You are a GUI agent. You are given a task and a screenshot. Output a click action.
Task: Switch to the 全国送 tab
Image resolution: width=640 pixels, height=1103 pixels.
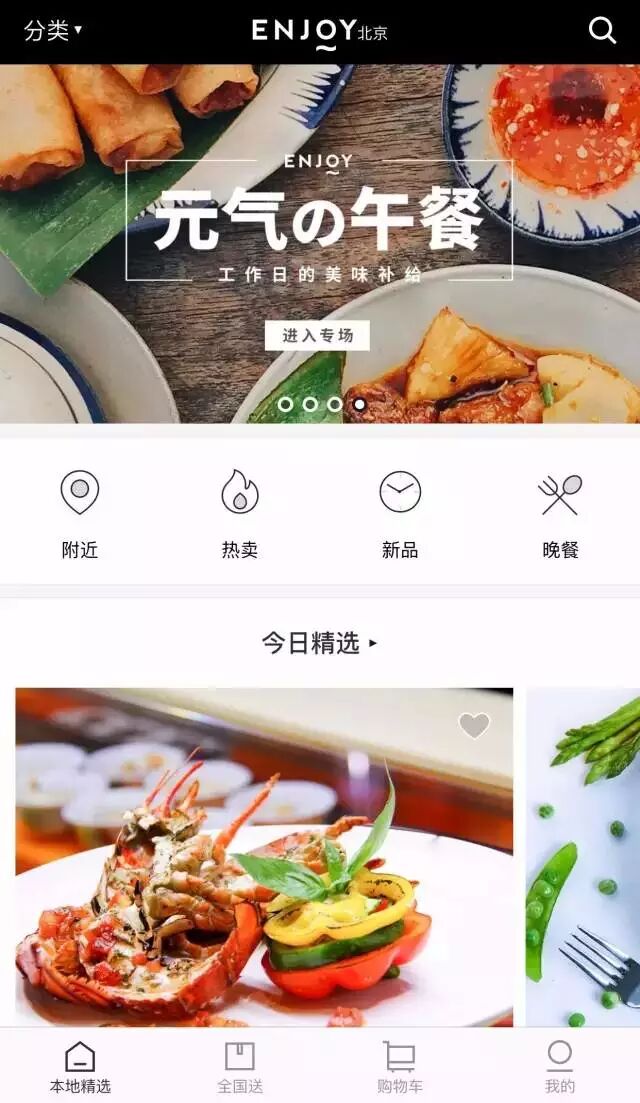coord(240,1066)
